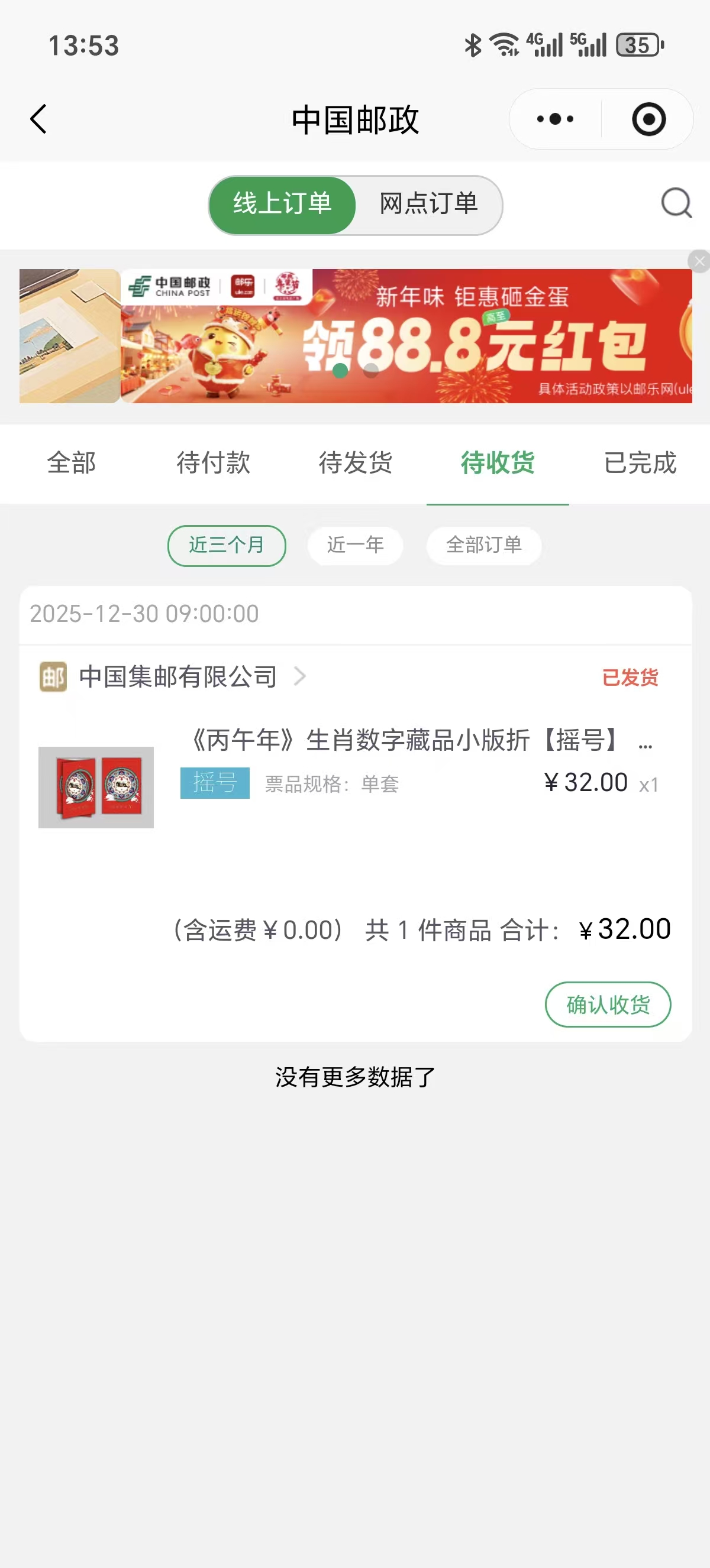The image size is (710, 1568).
Task: Open the order search icon
Action: coord(676,203)
